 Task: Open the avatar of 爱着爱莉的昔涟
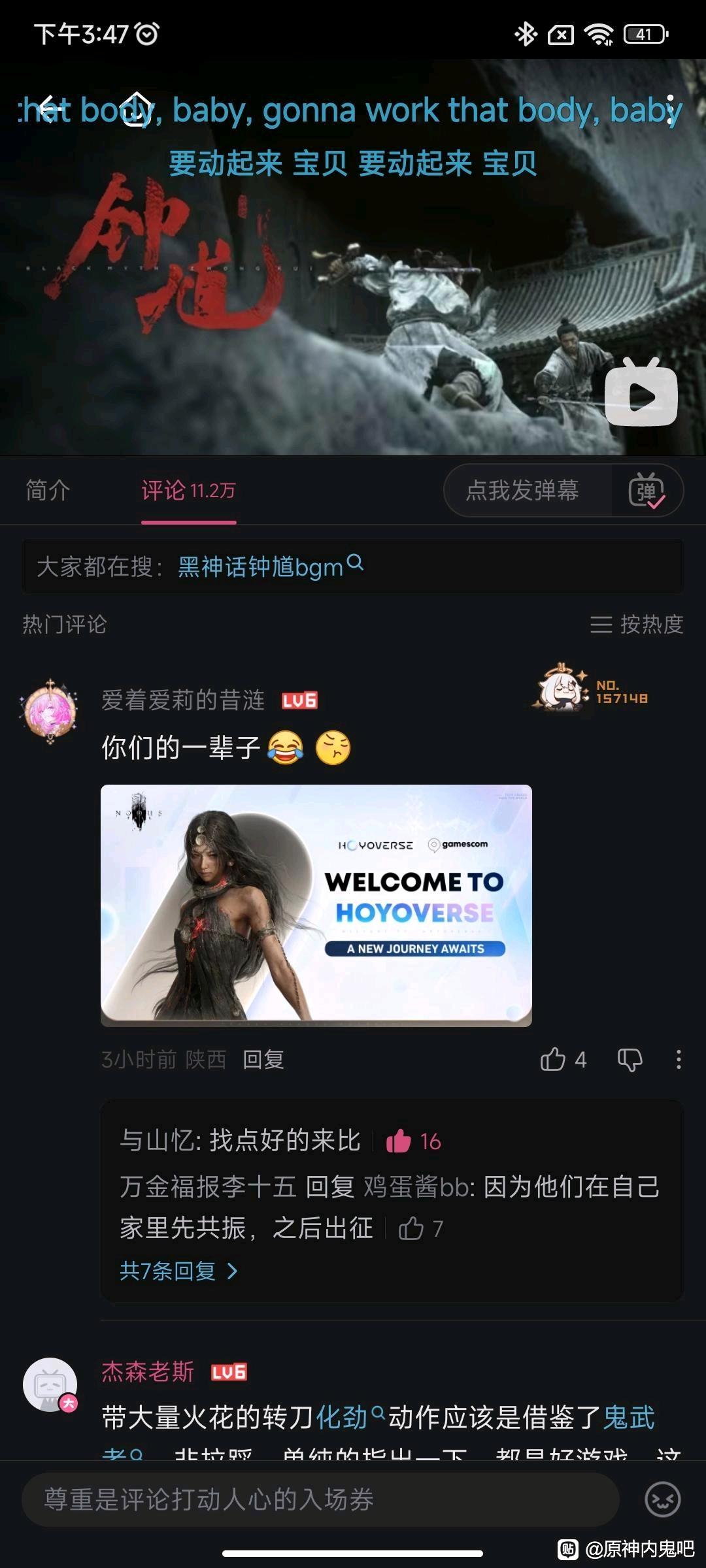coord(50,711)
